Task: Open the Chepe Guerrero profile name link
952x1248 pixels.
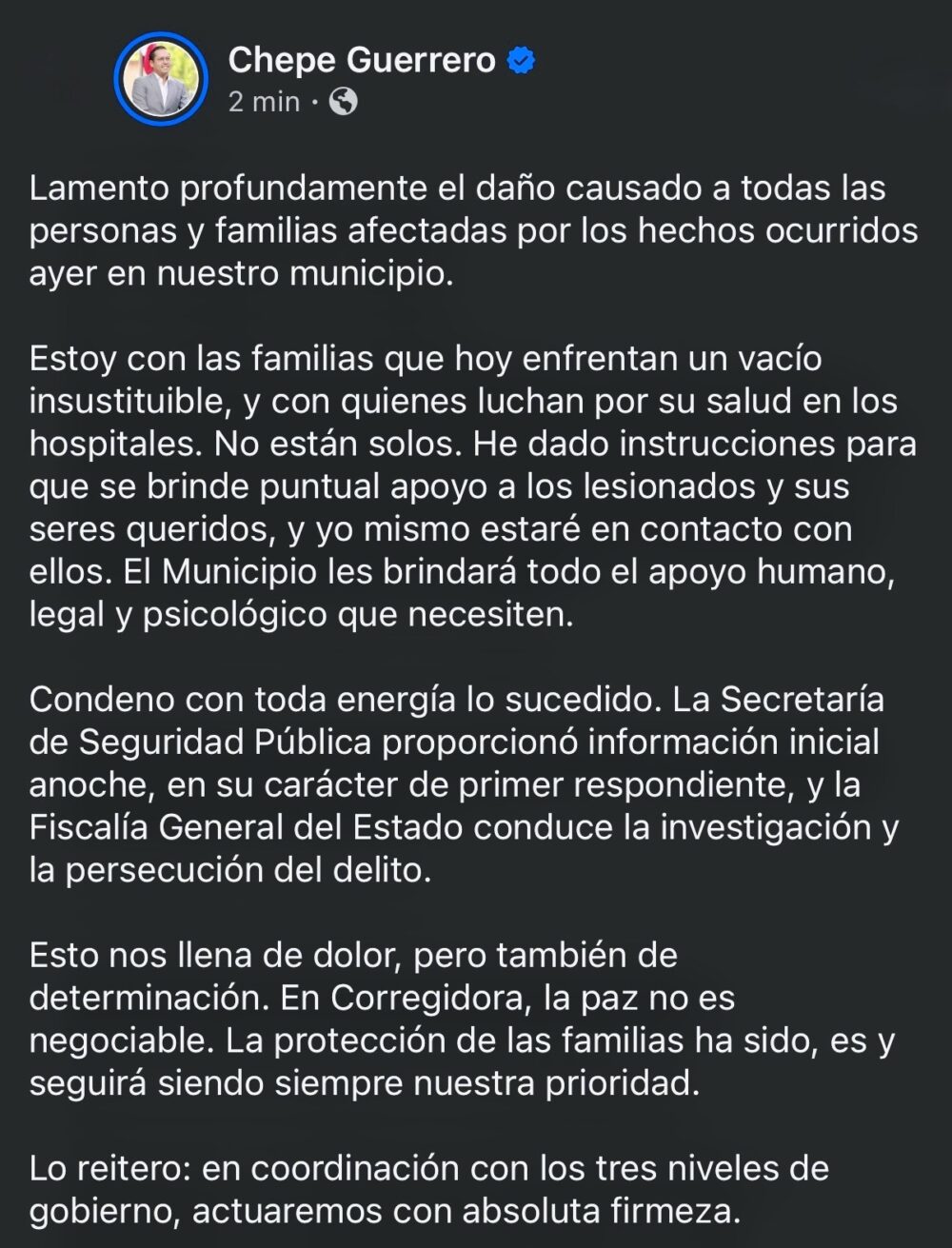Action: point(362,60)
